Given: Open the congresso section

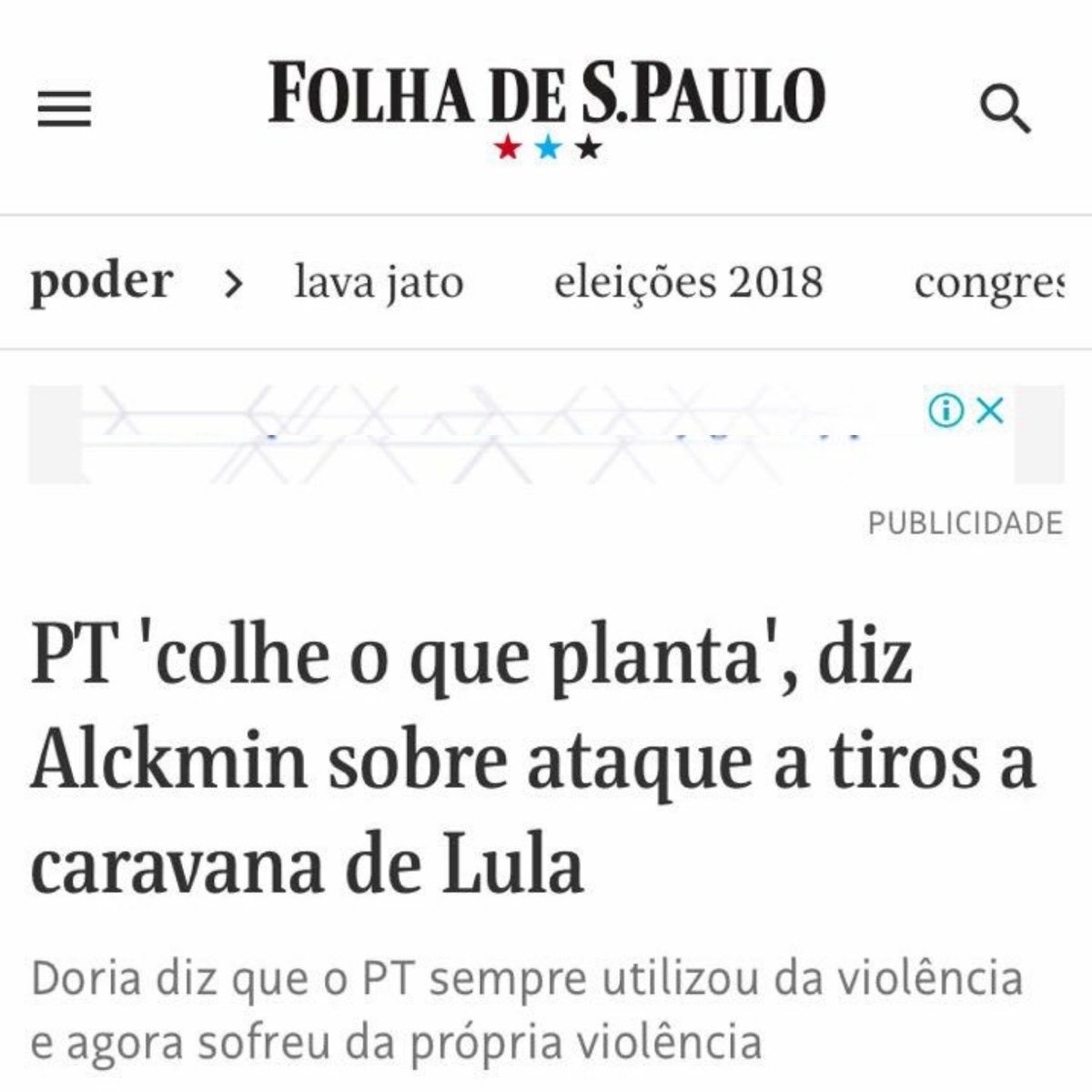Looking at the screenshot, I should 988,282.
